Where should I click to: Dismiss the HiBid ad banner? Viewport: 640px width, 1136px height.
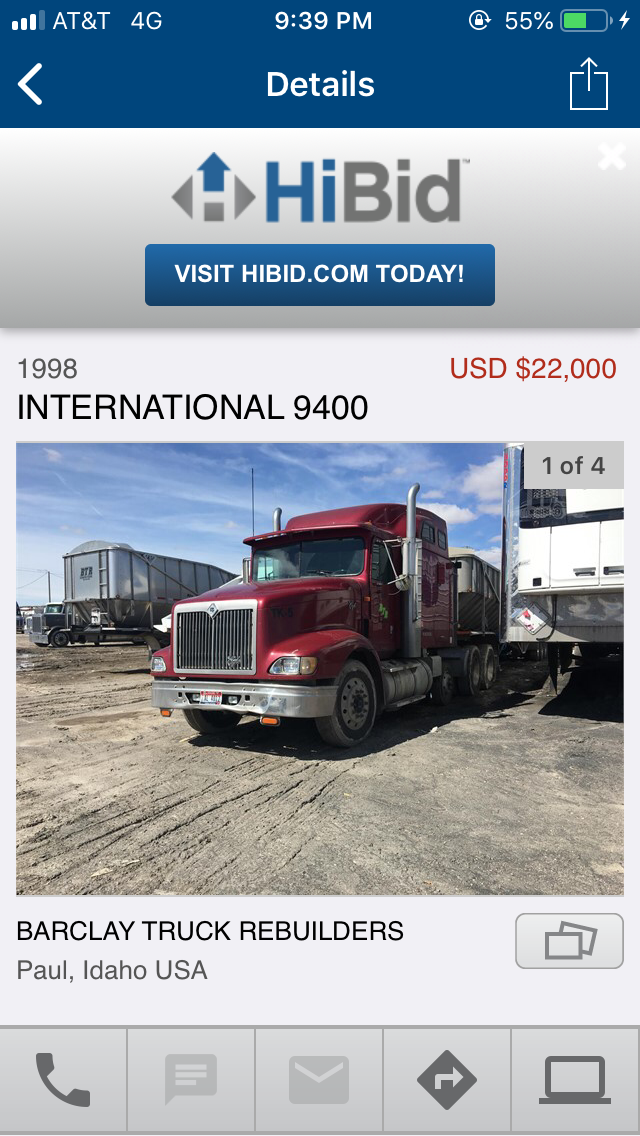(x=611, y=156)
